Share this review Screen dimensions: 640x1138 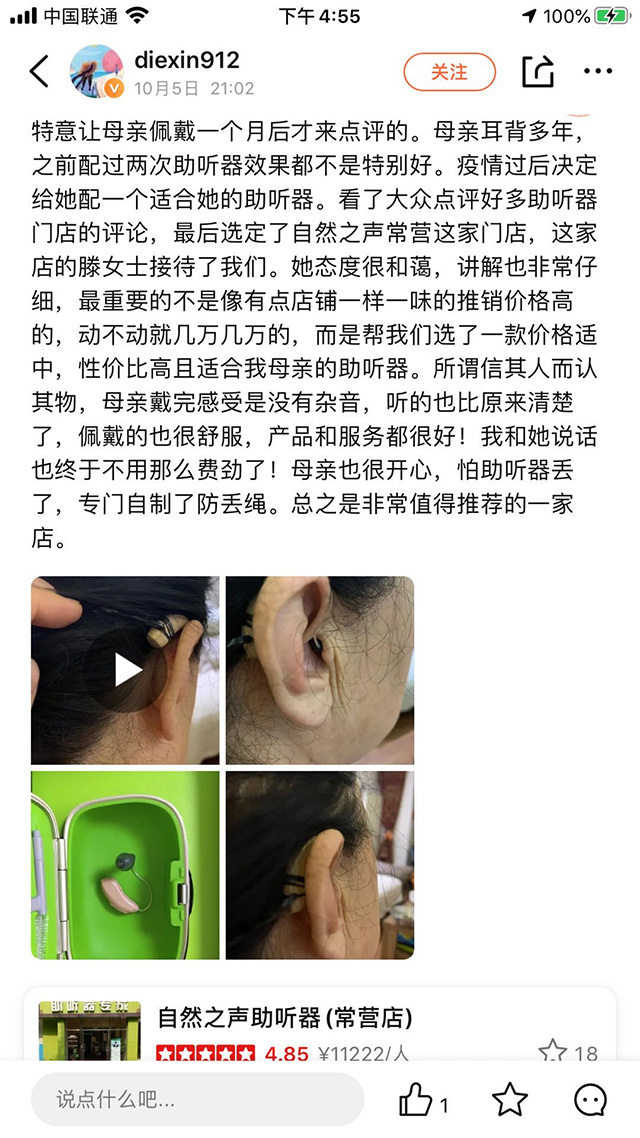(x=537, y=72)
